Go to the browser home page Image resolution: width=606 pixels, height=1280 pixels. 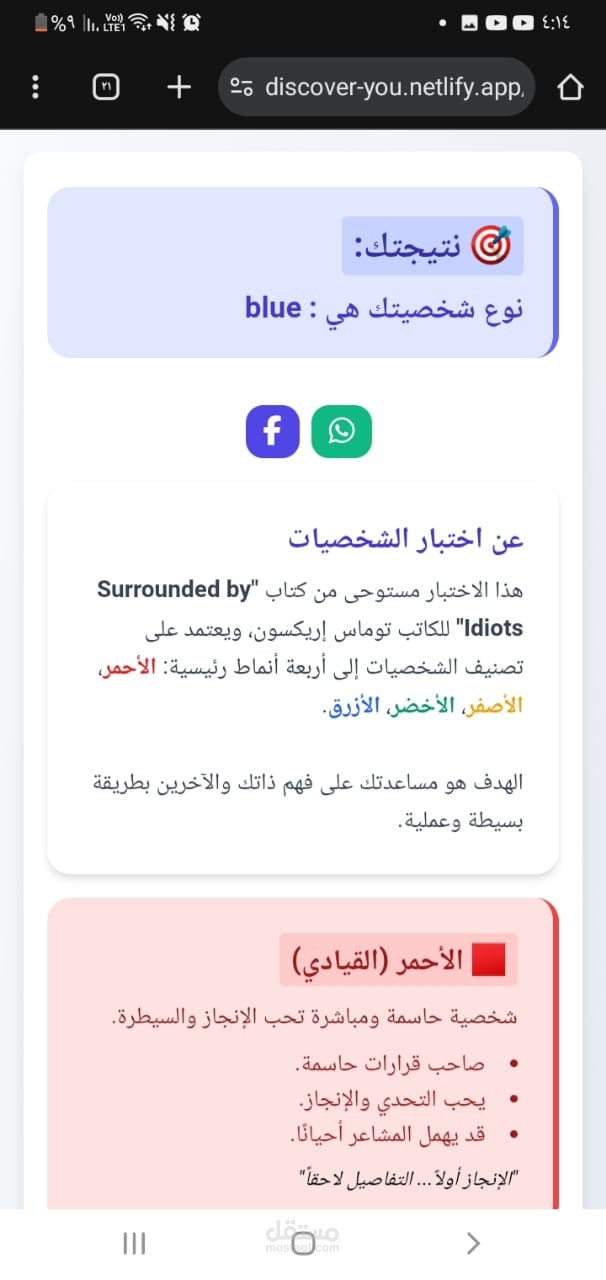point(570,87)
